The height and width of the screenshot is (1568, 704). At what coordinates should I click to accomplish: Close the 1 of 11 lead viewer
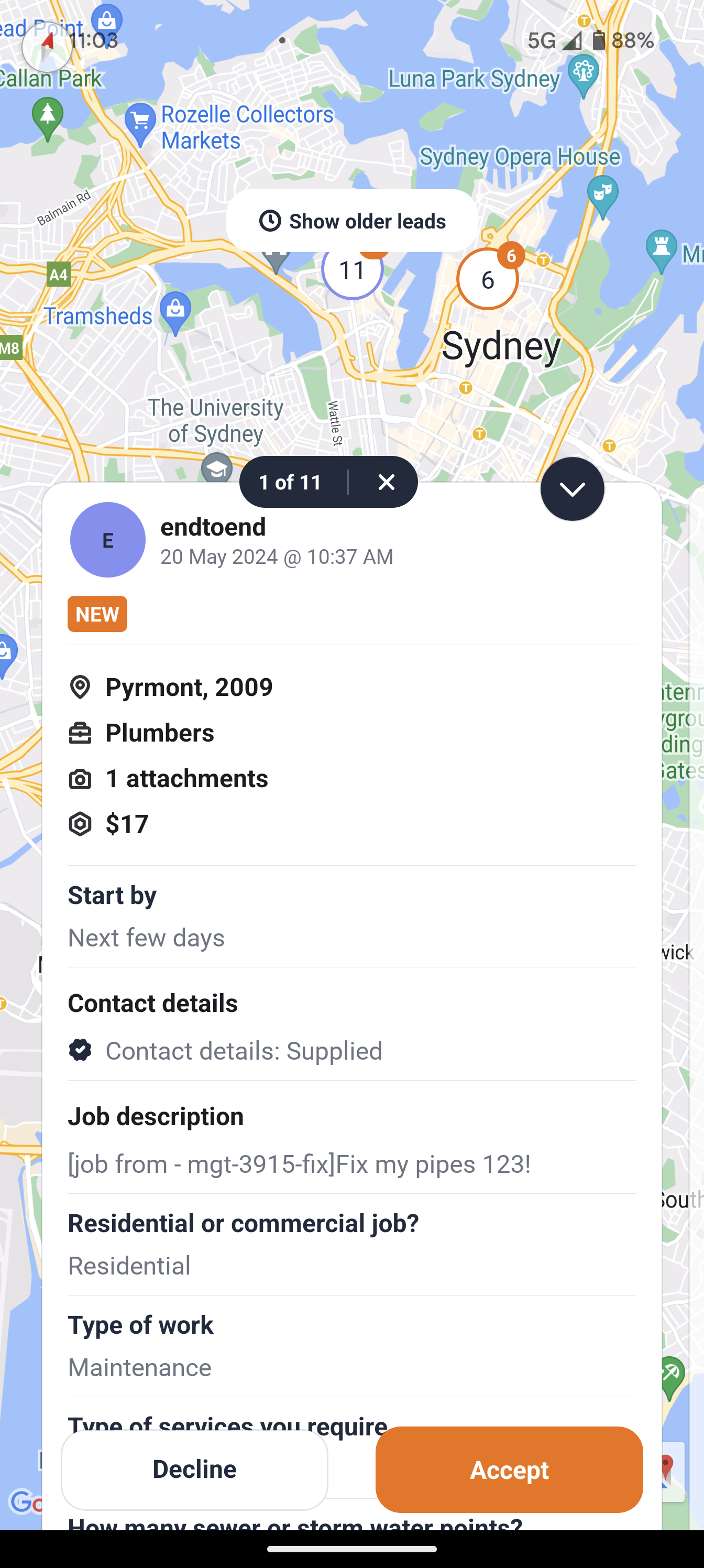coord(387,482)
